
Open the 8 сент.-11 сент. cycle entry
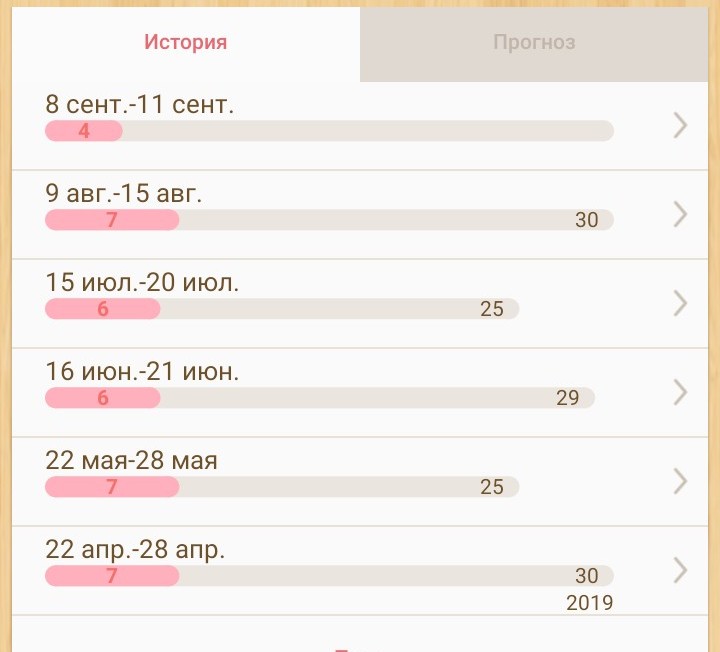click(x=360, y=126)
